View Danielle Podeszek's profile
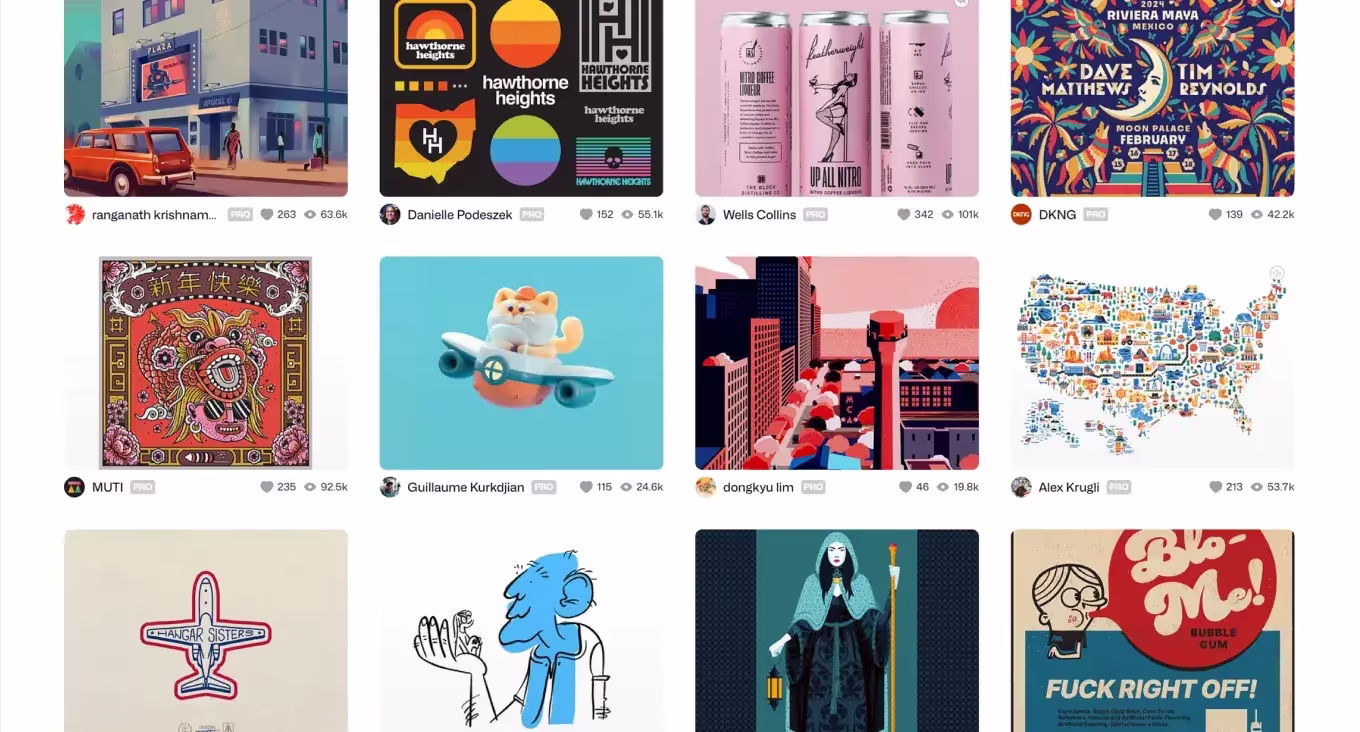This screenshot has width=1360, height=732. click(x=459, y=215)
